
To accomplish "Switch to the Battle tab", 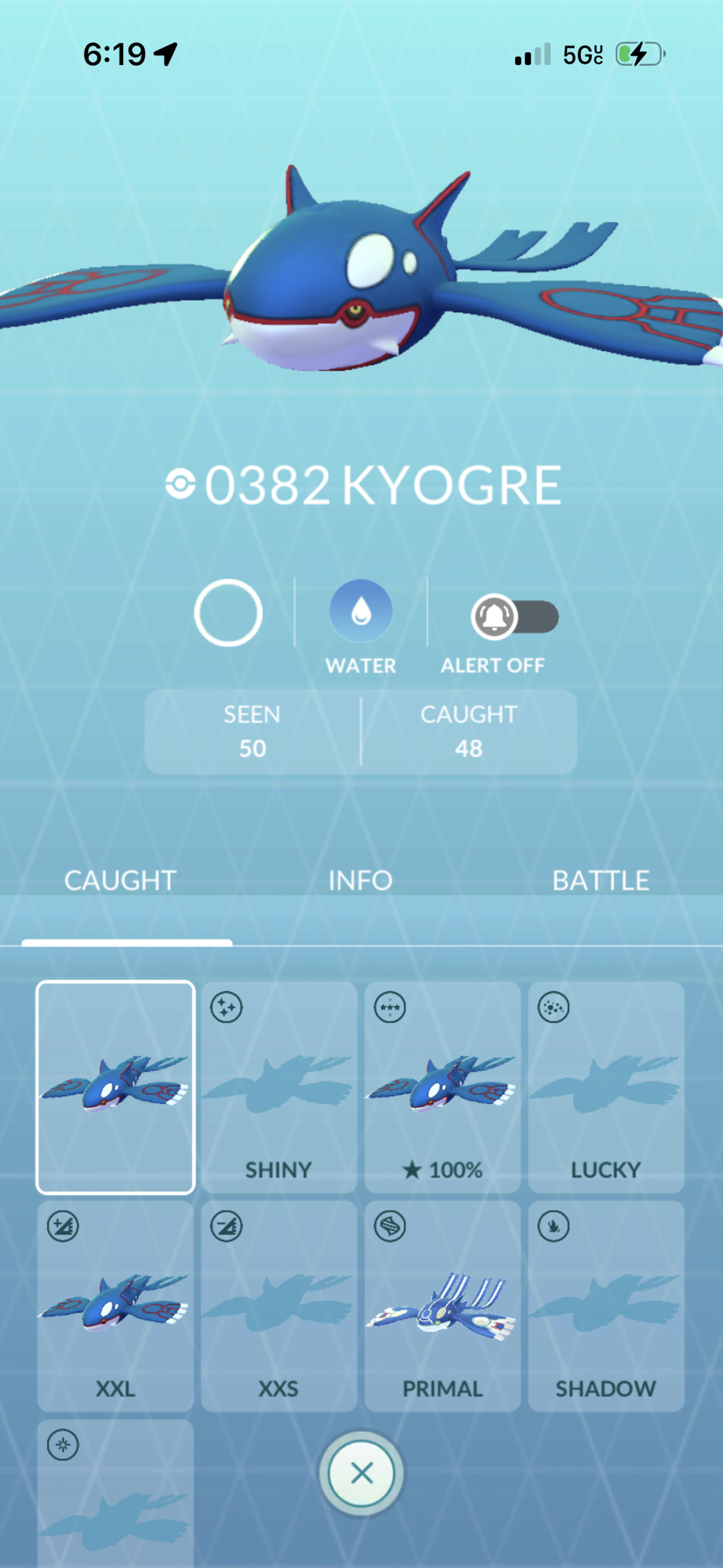I will 601,880.
